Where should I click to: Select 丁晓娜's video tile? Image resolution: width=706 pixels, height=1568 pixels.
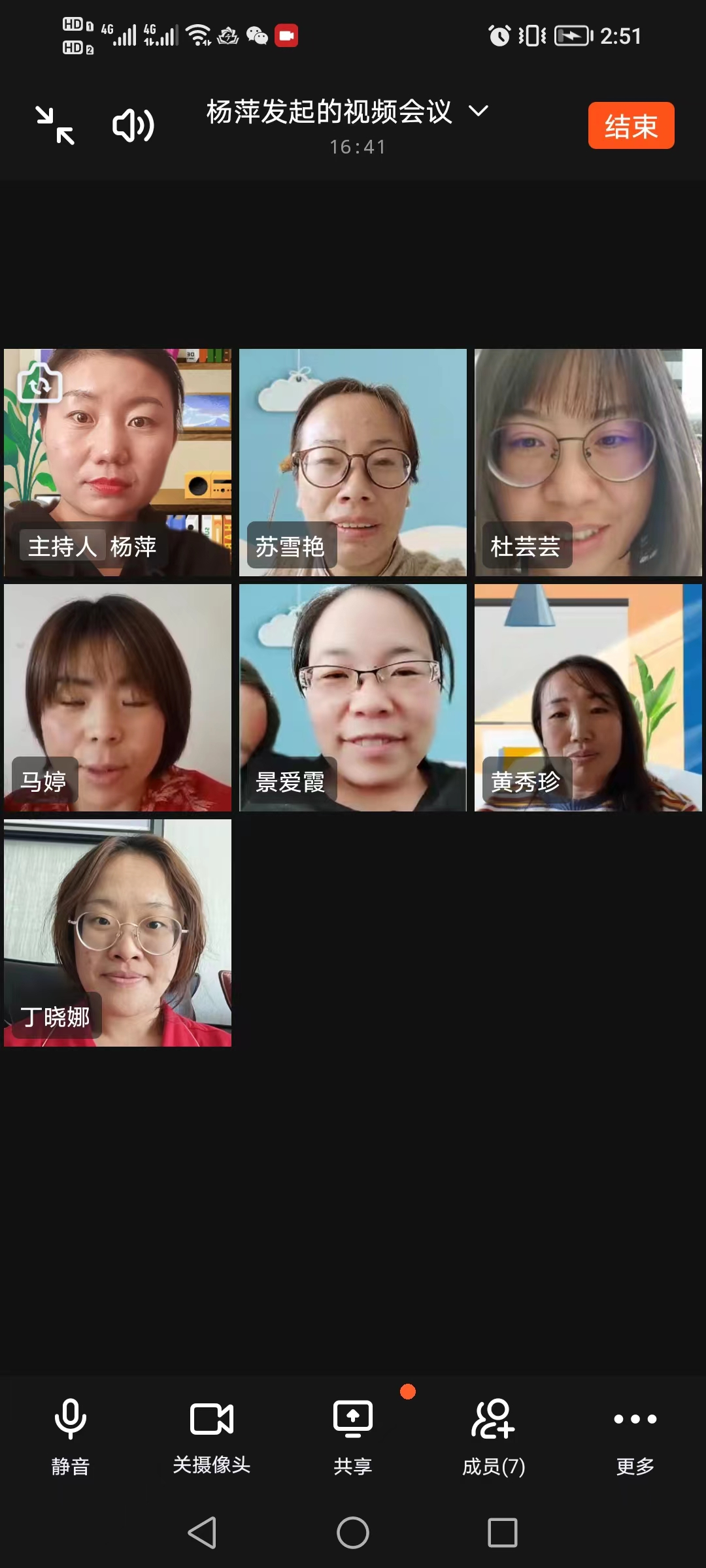pos(117,934)
